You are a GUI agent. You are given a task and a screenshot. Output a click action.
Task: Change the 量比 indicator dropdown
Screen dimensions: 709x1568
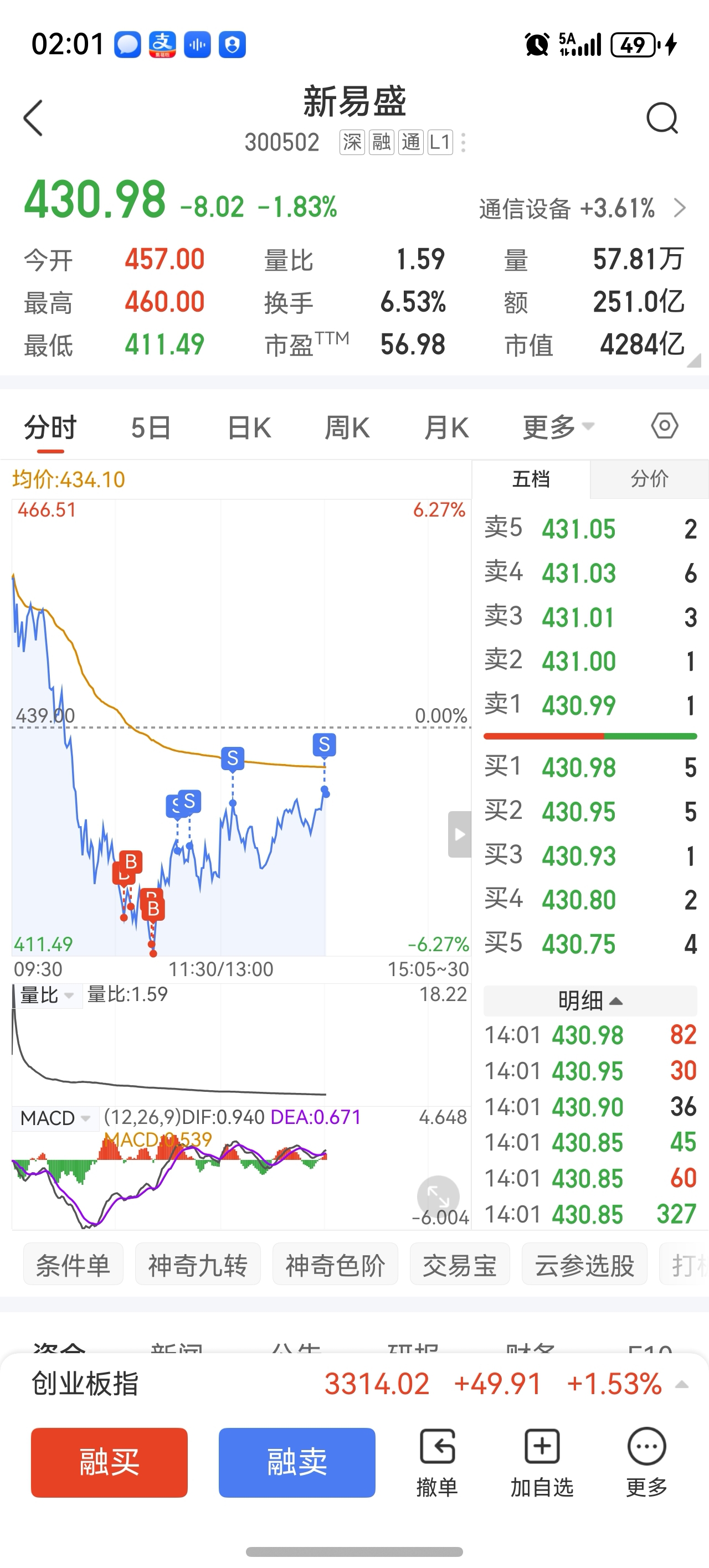[48, 995]
